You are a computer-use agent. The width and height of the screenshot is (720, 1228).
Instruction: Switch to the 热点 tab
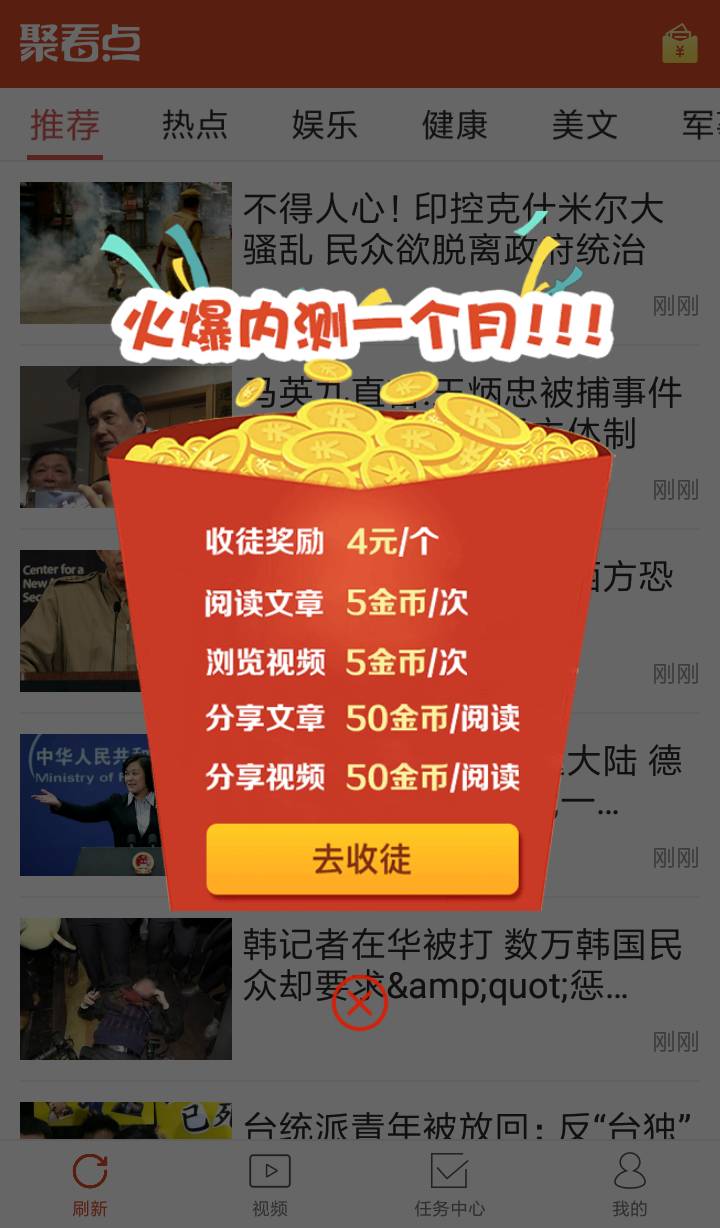pos(195,125)
